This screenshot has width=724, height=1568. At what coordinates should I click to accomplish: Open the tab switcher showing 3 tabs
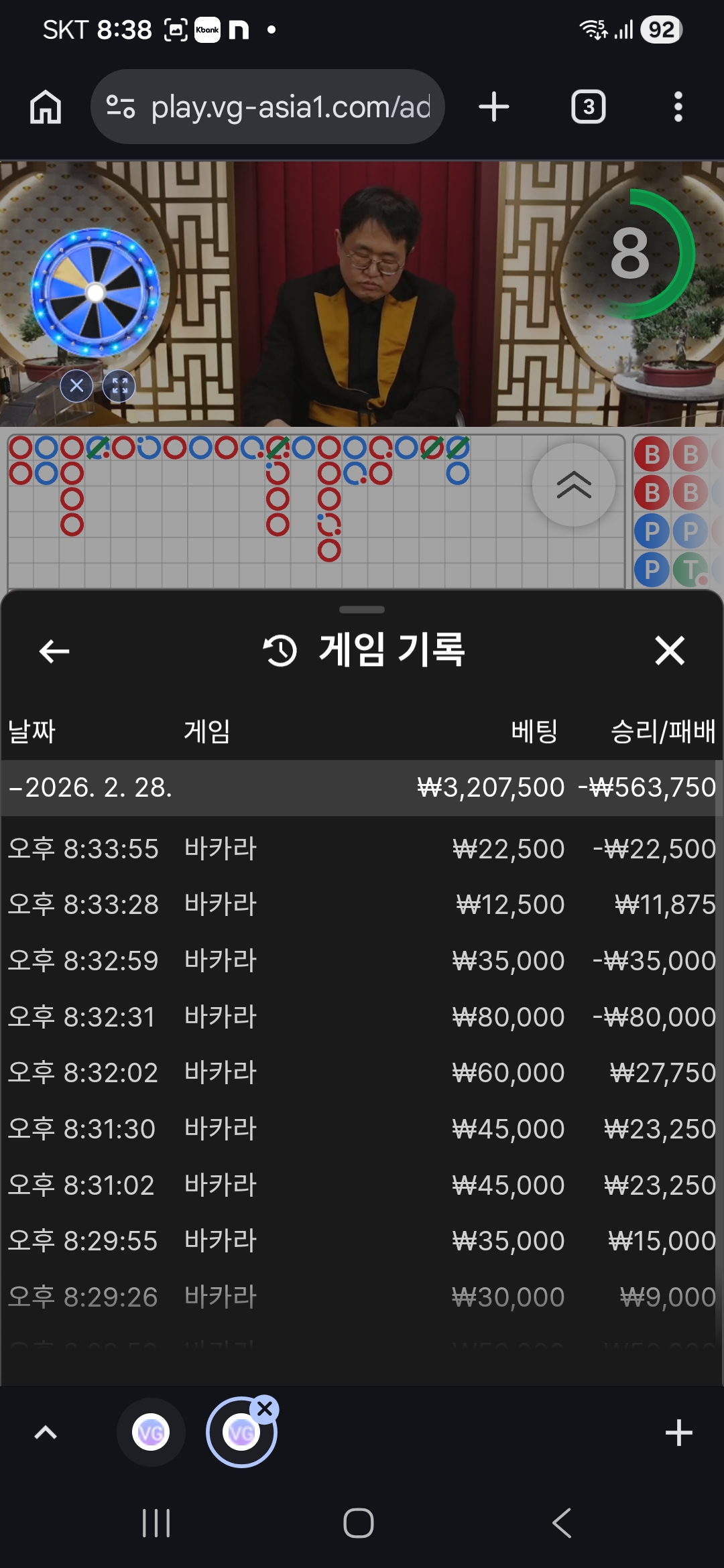pos(588,107)
